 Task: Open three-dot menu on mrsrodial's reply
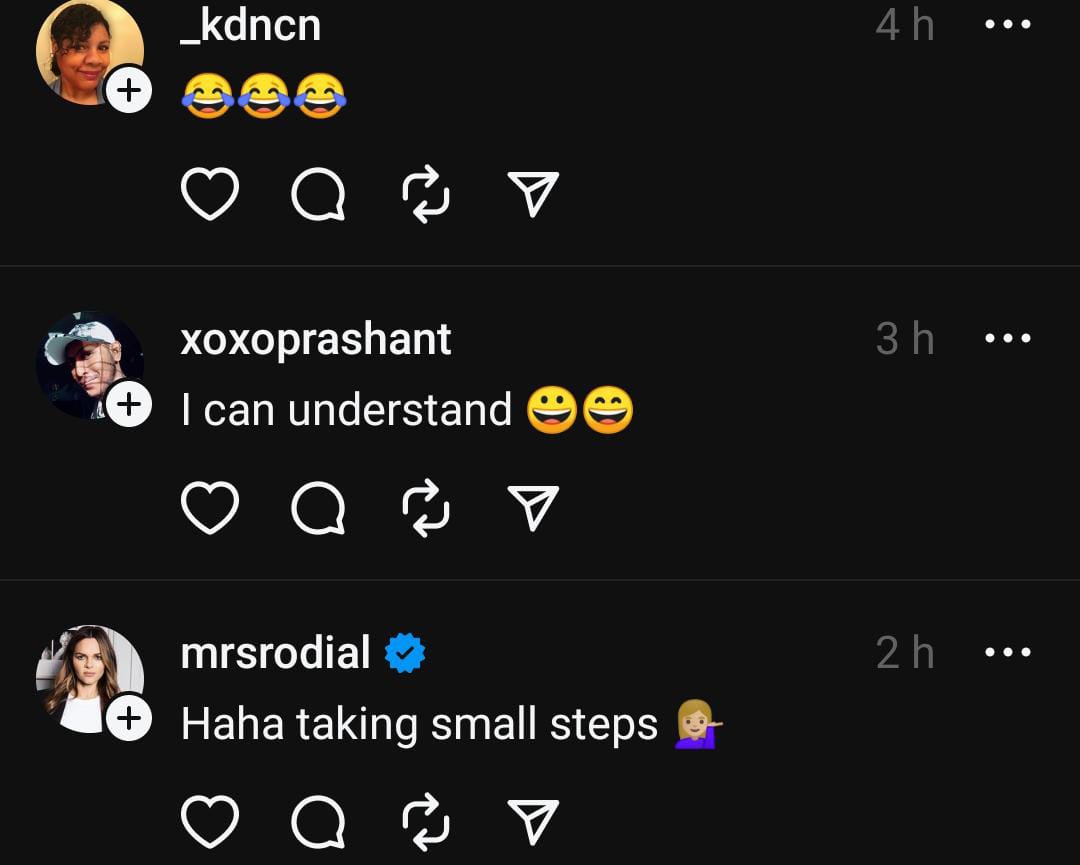(1007, 653)
